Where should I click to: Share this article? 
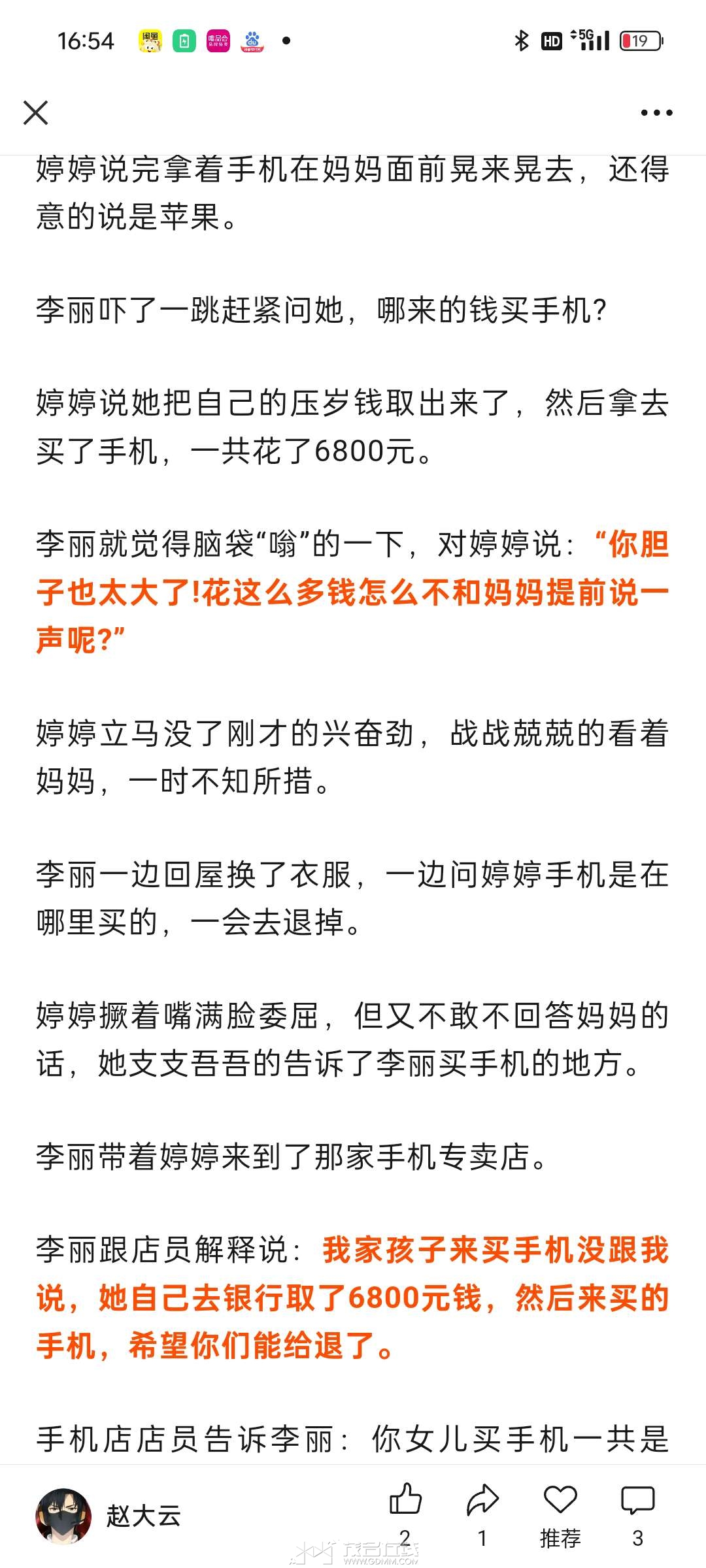tap(482, 1499)
